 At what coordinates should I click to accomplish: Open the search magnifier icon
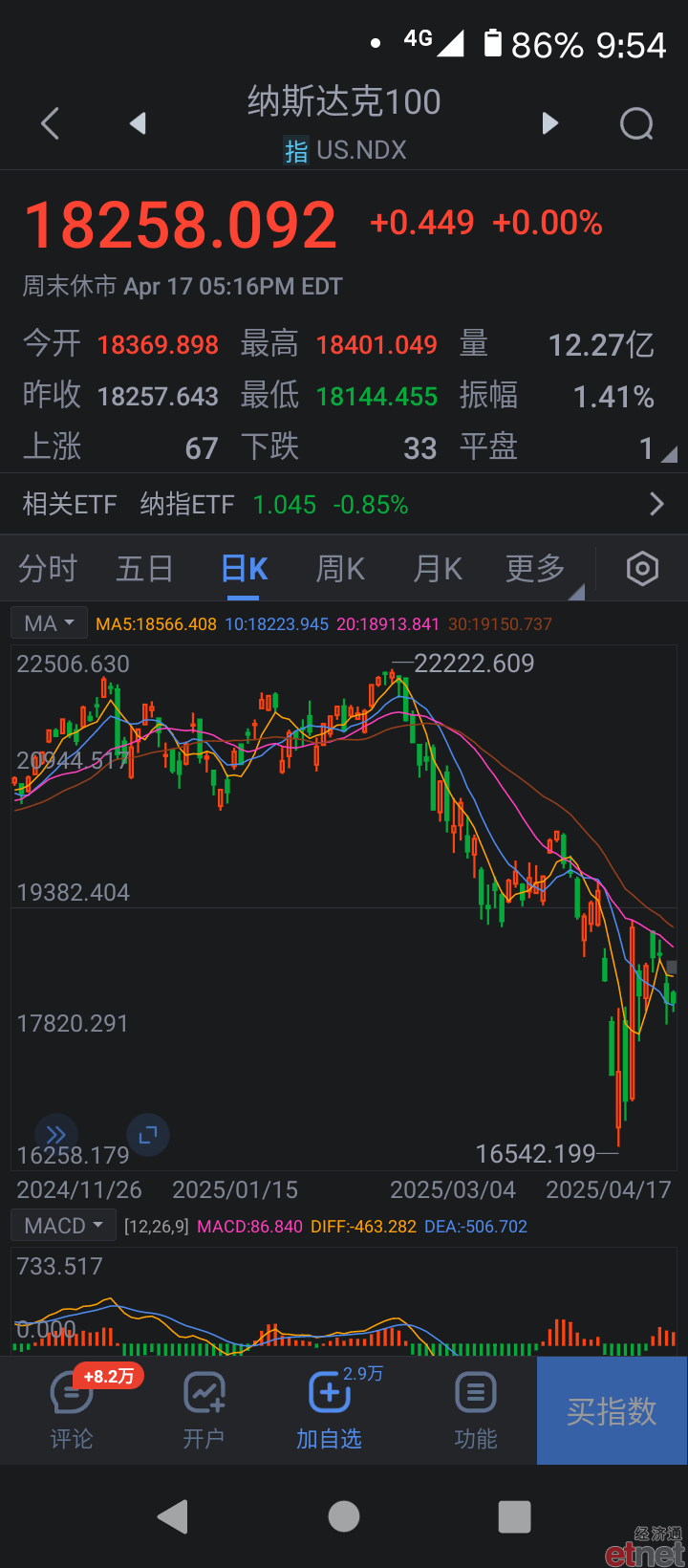(x=637, y=123)
